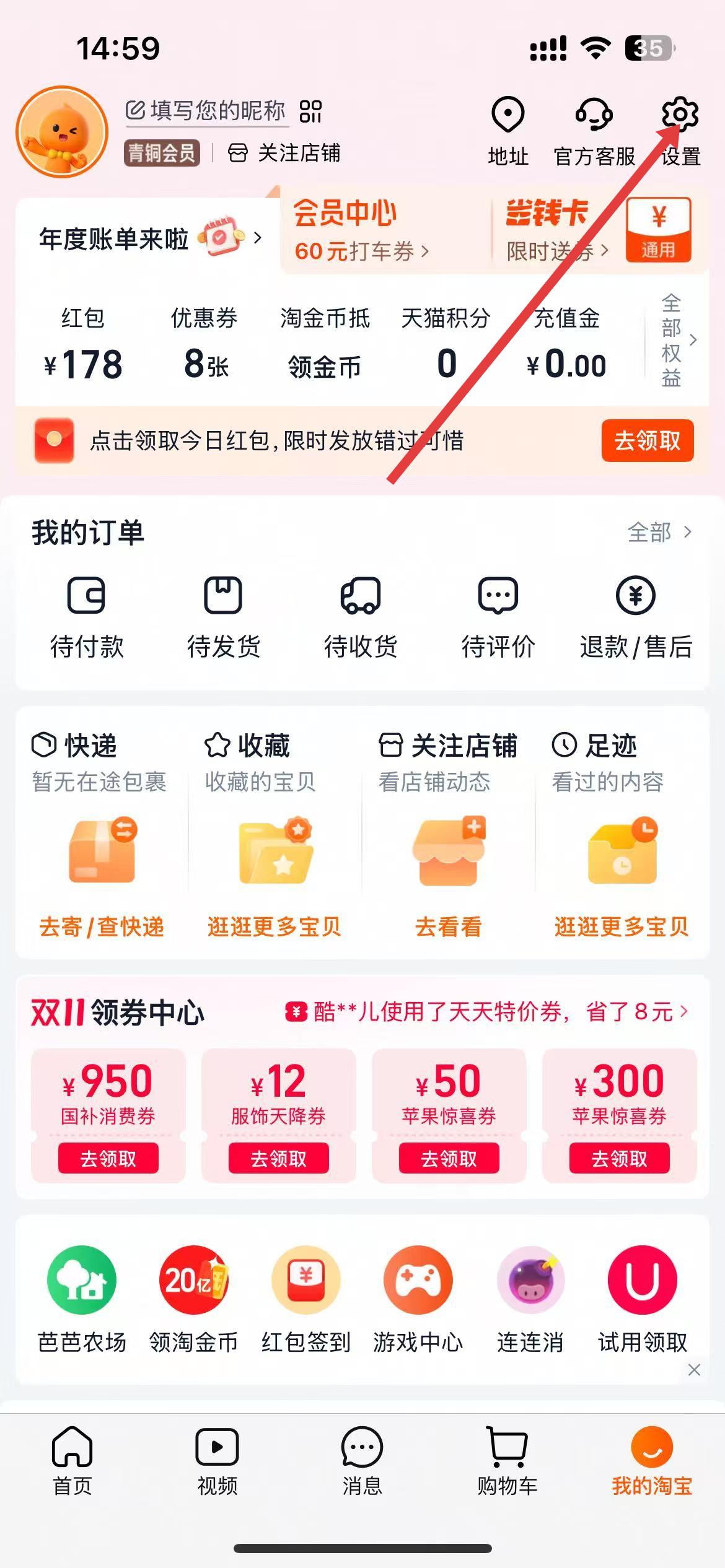Claim the ¥12 服饰天降券
The height and width of the screenshot is (1568, 725).
278,1158
